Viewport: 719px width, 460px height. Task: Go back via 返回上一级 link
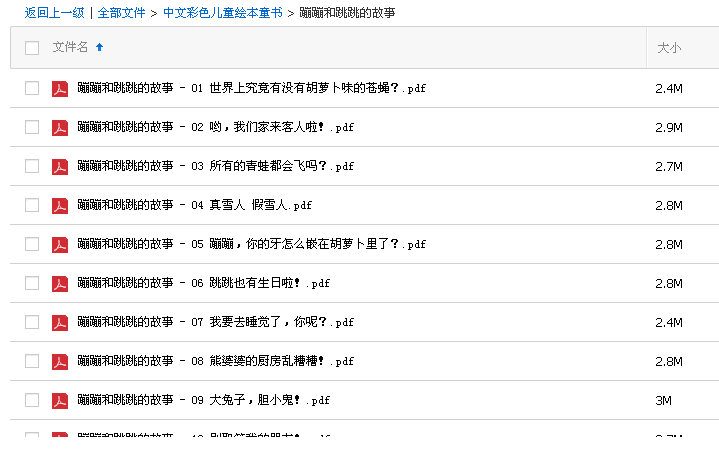[x=54, y=13]
